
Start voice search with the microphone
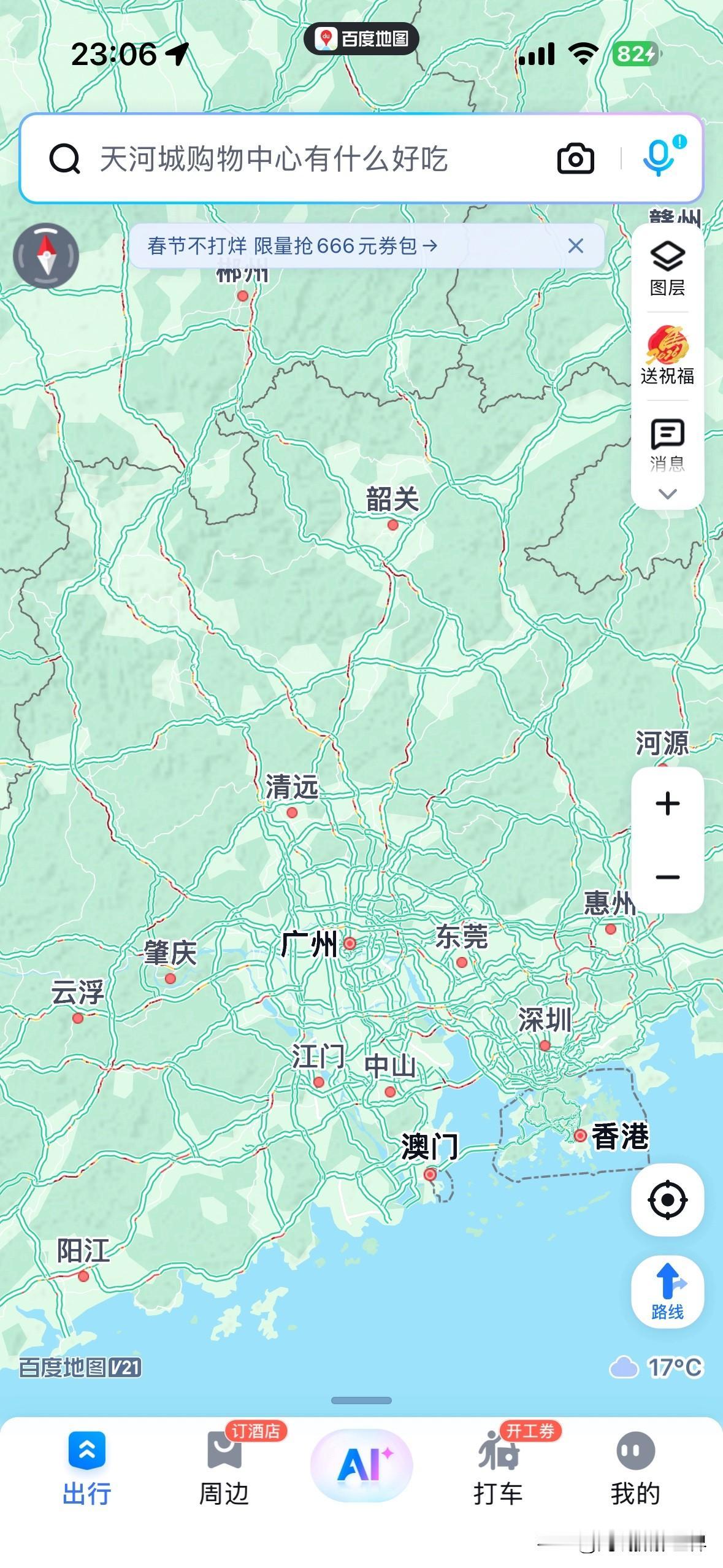(x=659, y=158)
